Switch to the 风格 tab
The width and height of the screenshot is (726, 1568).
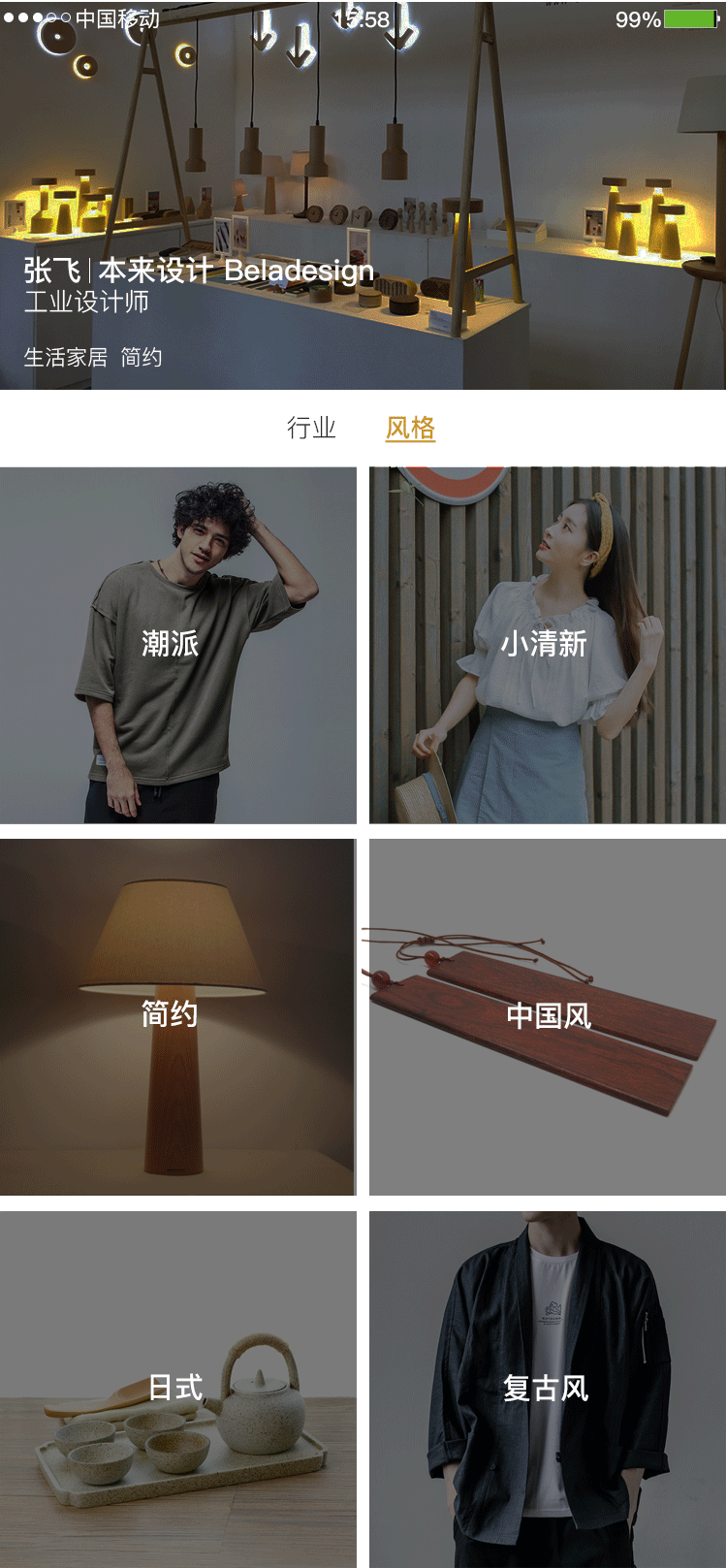(410, 428)
